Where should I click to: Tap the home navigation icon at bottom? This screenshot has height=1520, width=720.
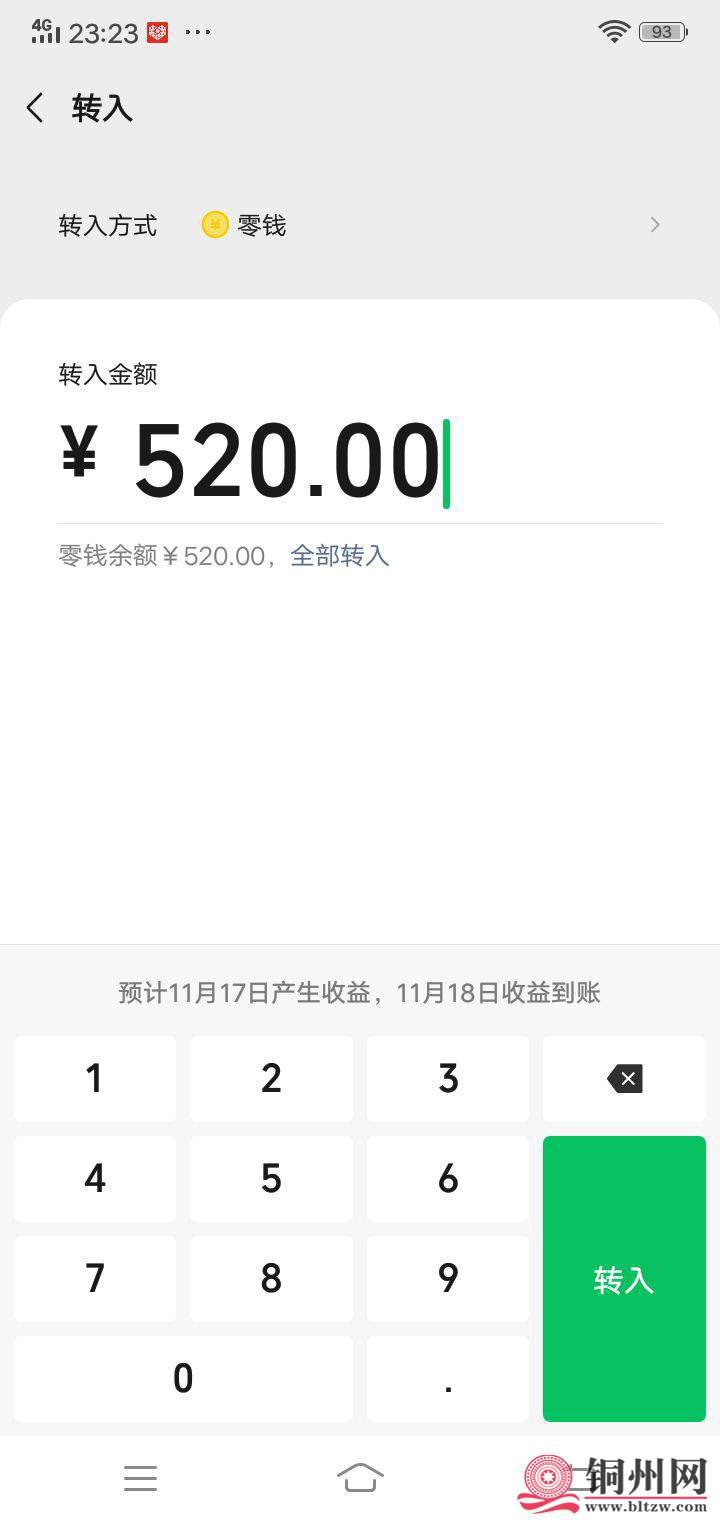362,1478
